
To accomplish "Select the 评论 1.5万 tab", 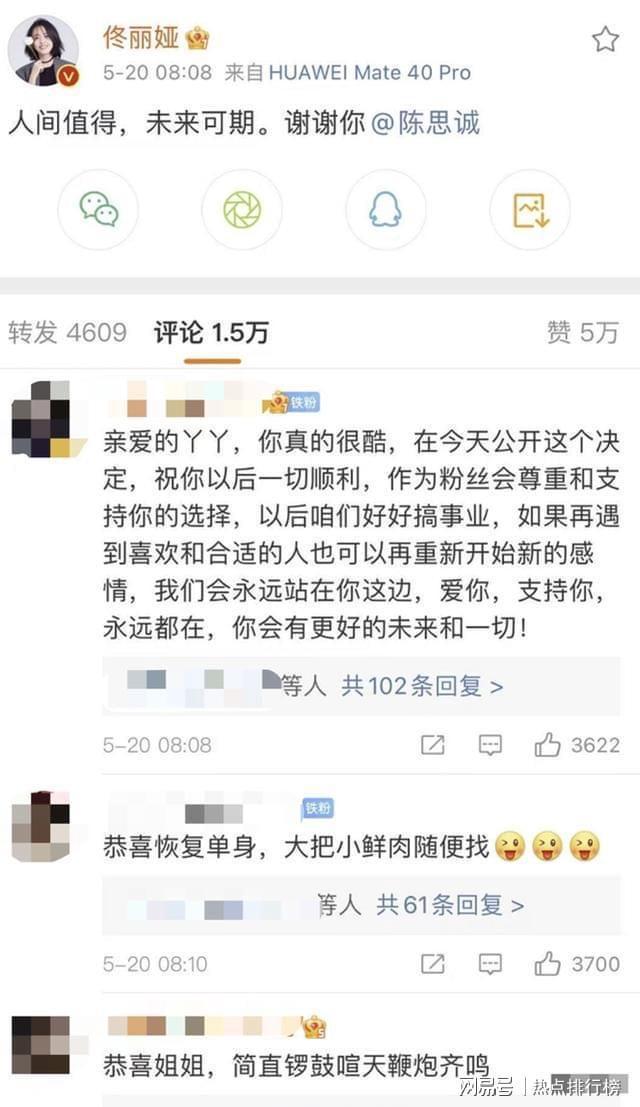I will tap(211, 332).
